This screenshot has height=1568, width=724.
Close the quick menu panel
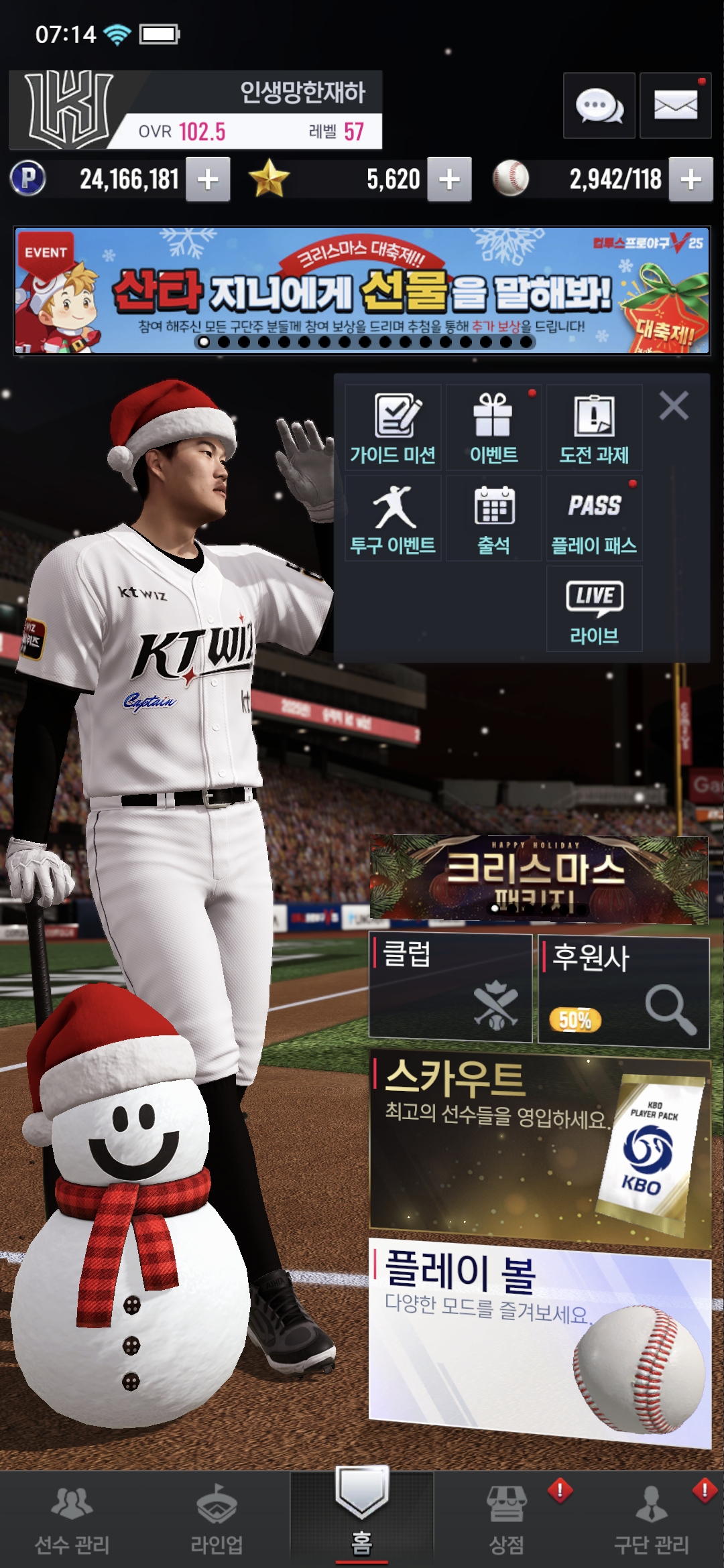click(674, 406)
